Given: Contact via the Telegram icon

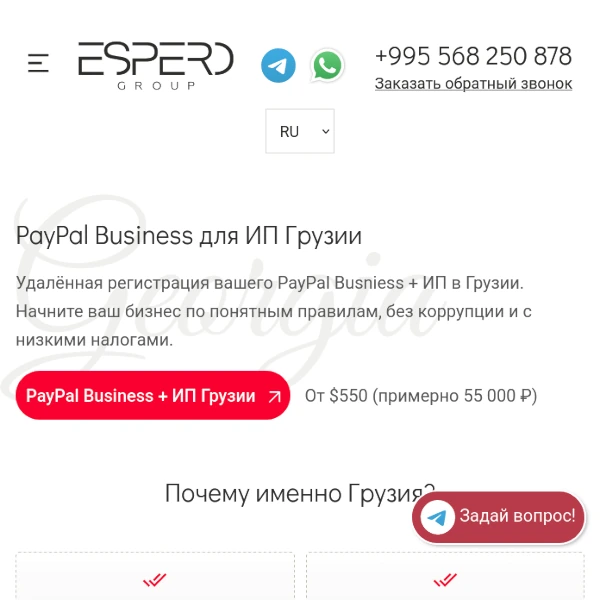Looking at the screenshot, I should (x=279, y=66).
